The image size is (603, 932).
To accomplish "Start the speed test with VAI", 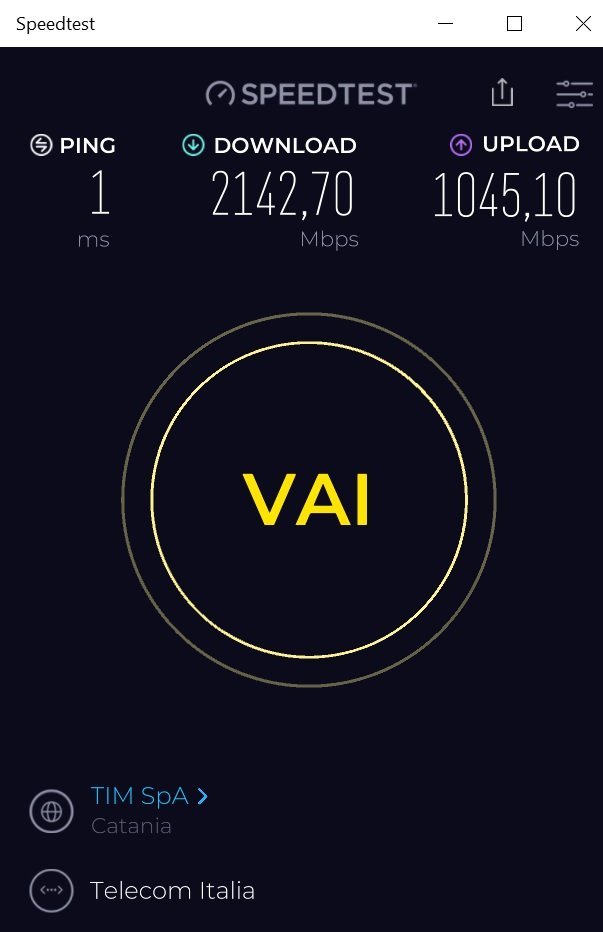I will point(308,499).
